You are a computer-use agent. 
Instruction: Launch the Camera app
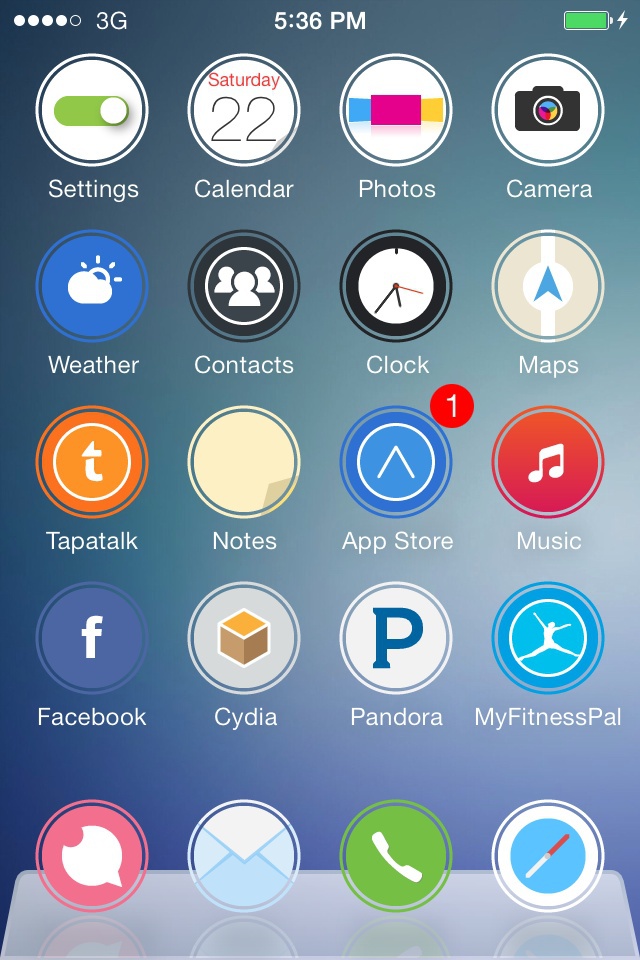pyautogui.click(x=548, y=110)
